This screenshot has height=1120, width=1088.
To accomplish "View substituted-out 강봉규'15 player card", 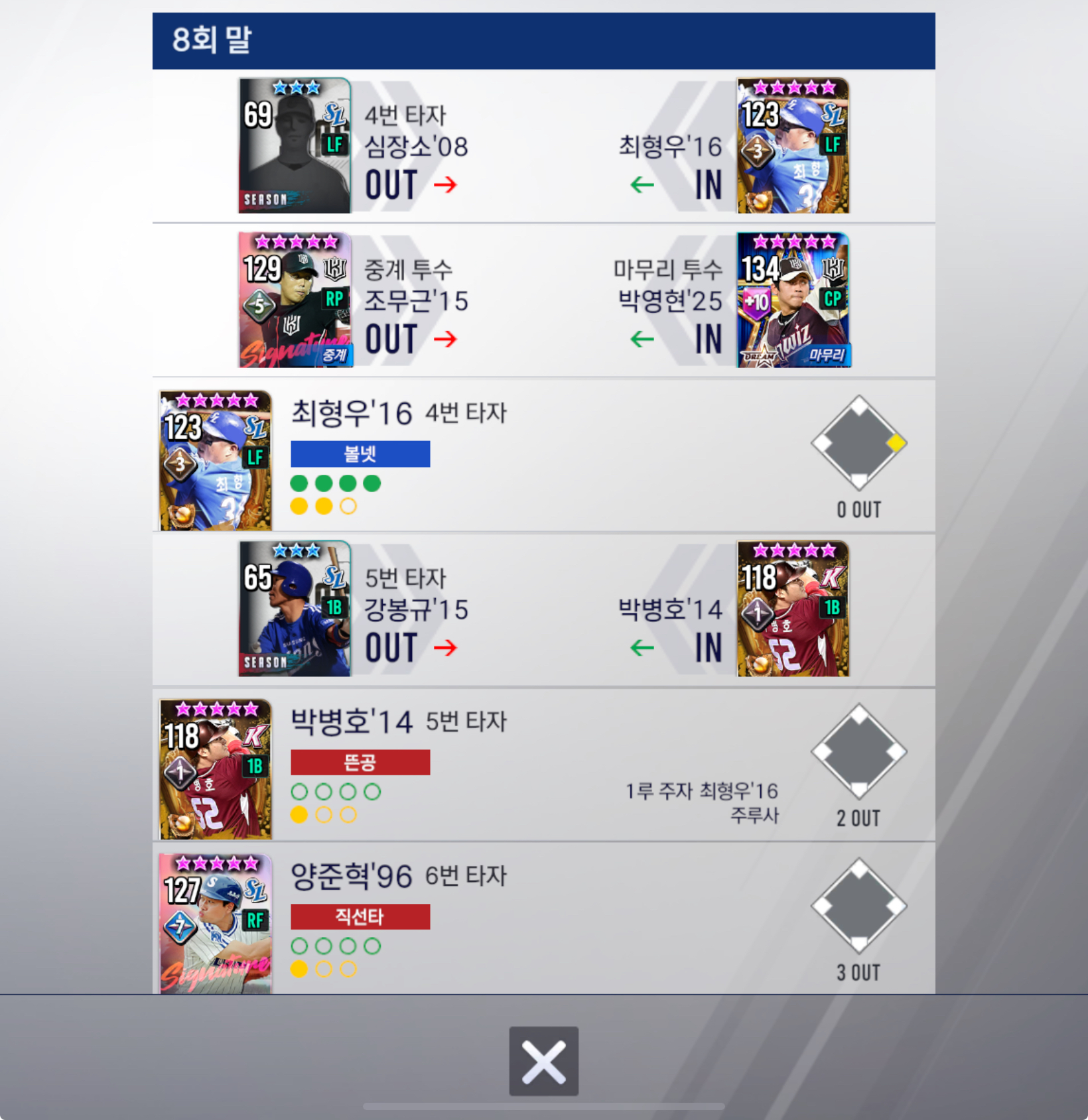I will coord(295,609).
